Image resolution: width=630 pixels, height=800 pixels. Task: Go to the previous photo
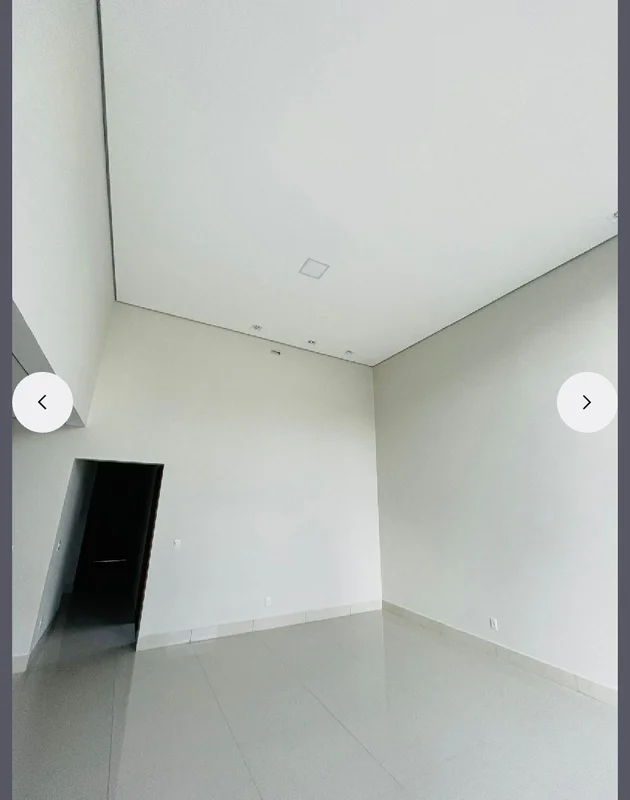tap(42, 402)
